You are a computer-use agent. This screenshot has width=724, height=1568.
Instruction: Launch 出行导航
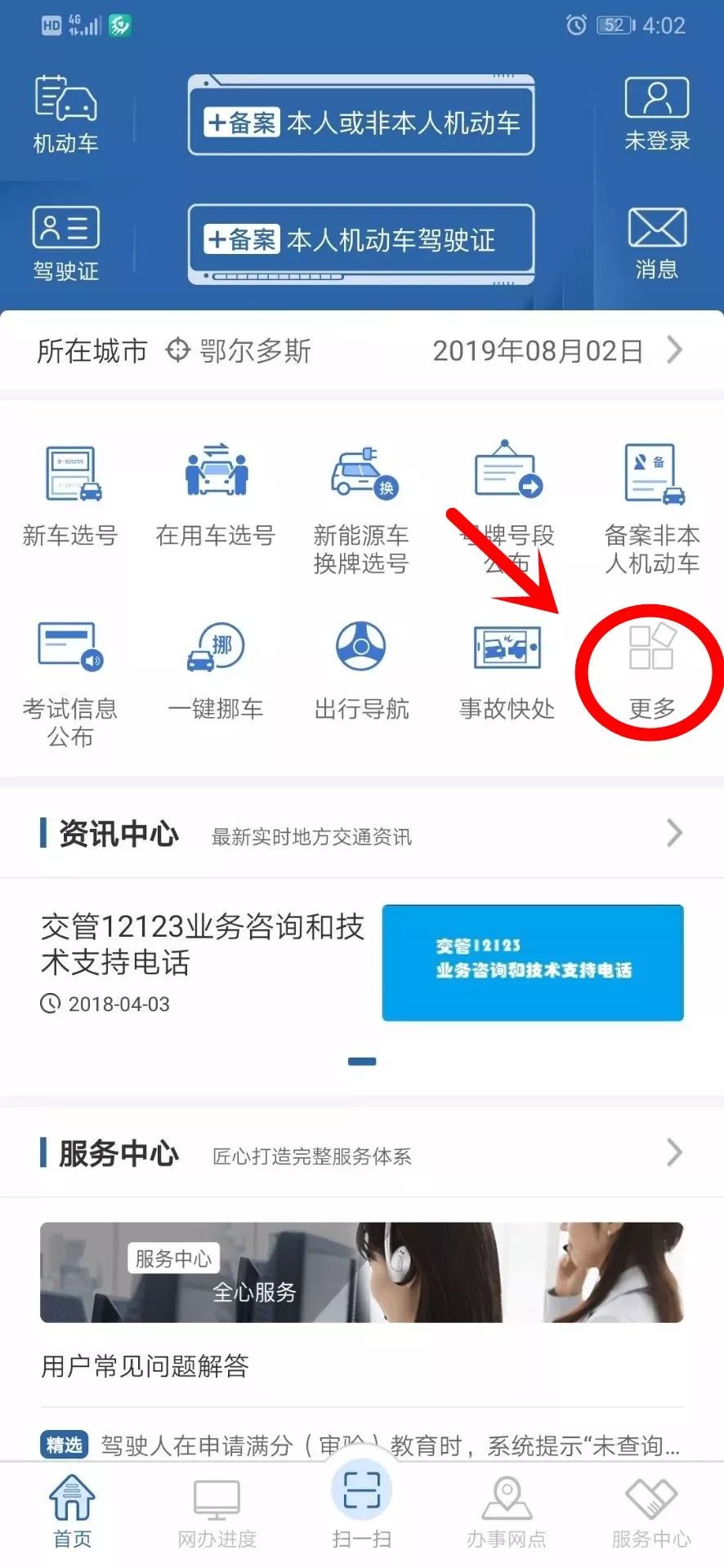(x=361, y=671)
